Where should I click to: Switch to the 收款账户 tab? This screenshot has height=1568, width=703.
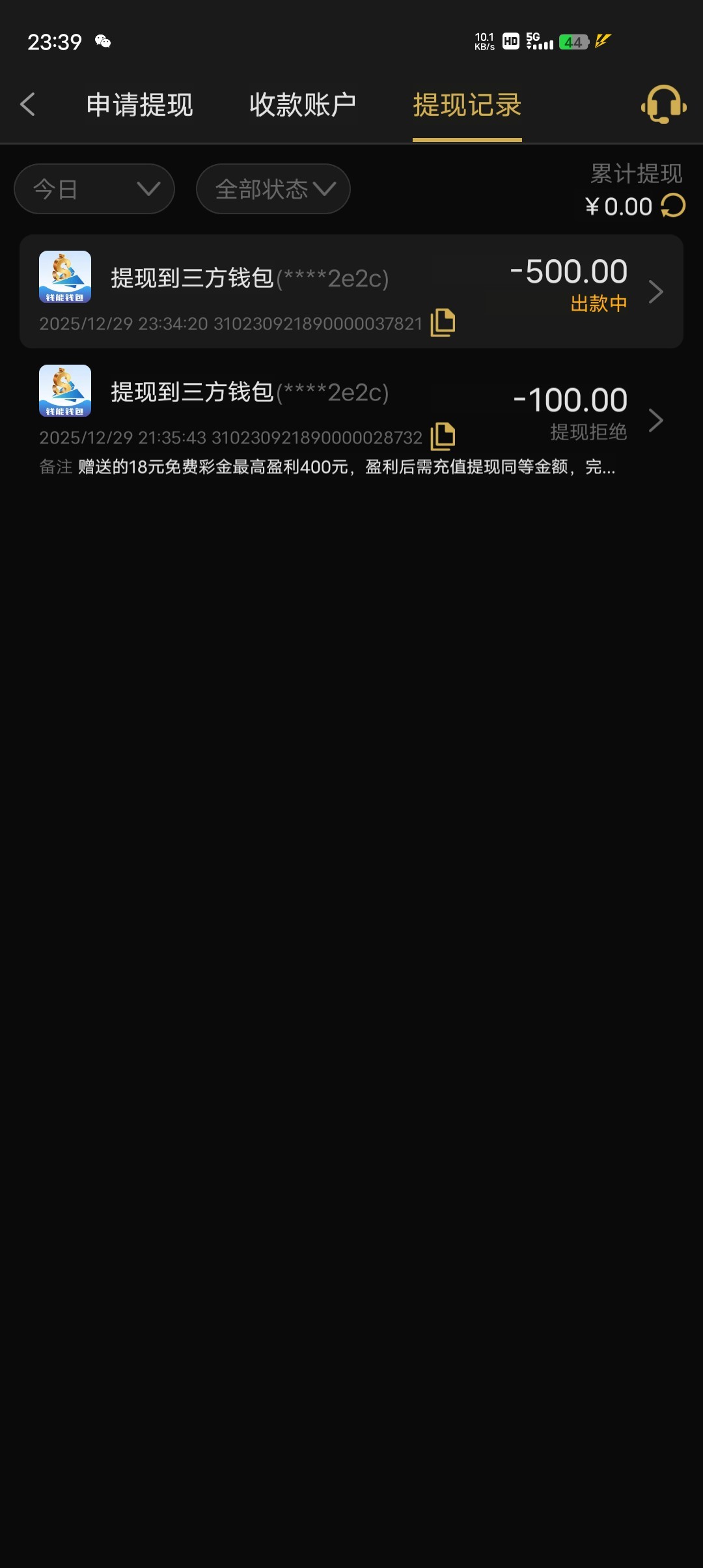[303, 105]
